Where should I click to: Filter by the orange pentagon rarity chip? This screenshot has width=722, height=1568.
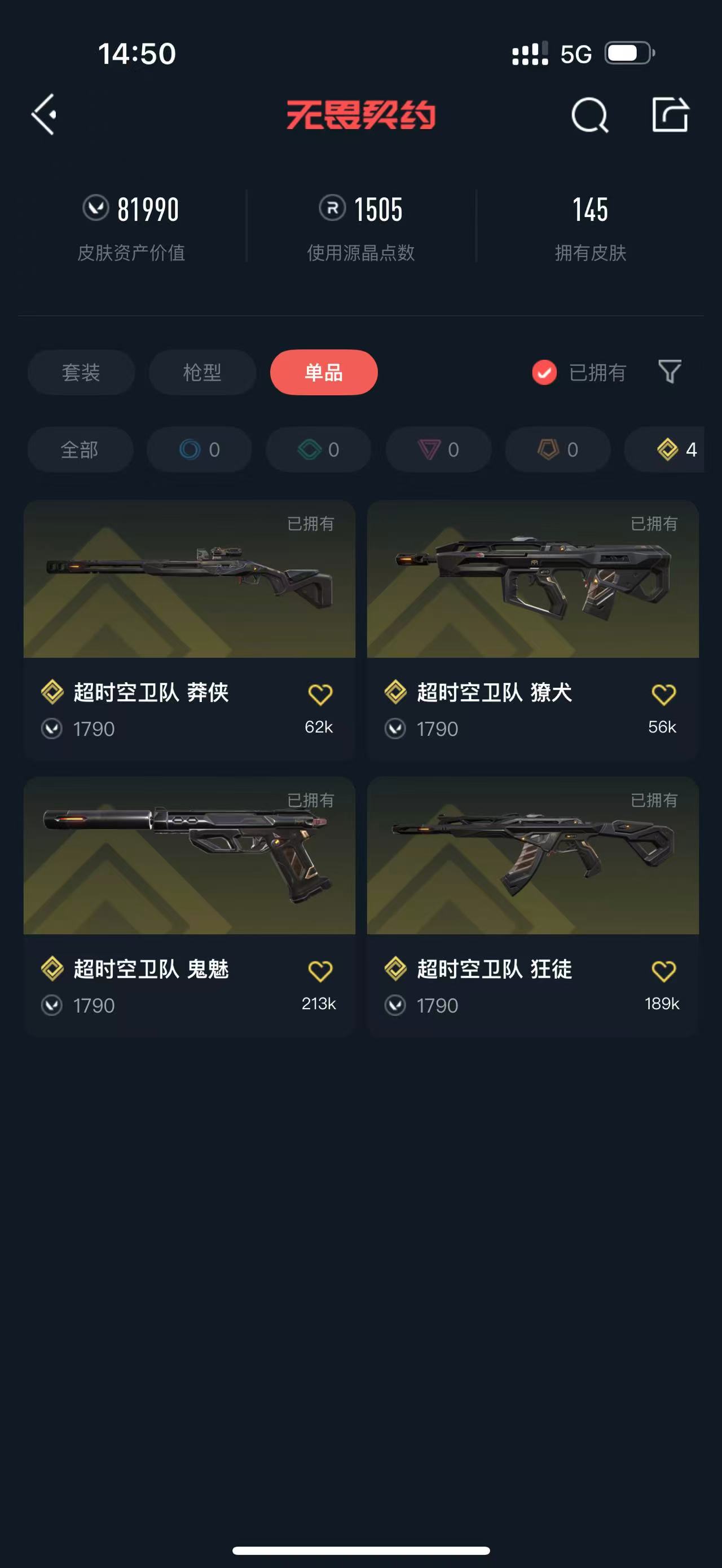[558, 450]
